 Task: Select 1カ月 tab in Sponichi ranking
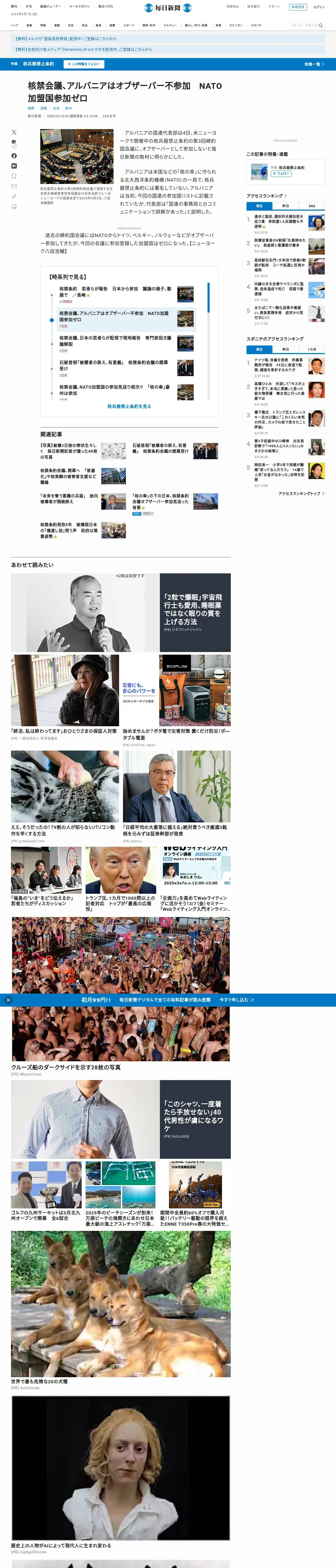tap(312, 349)
